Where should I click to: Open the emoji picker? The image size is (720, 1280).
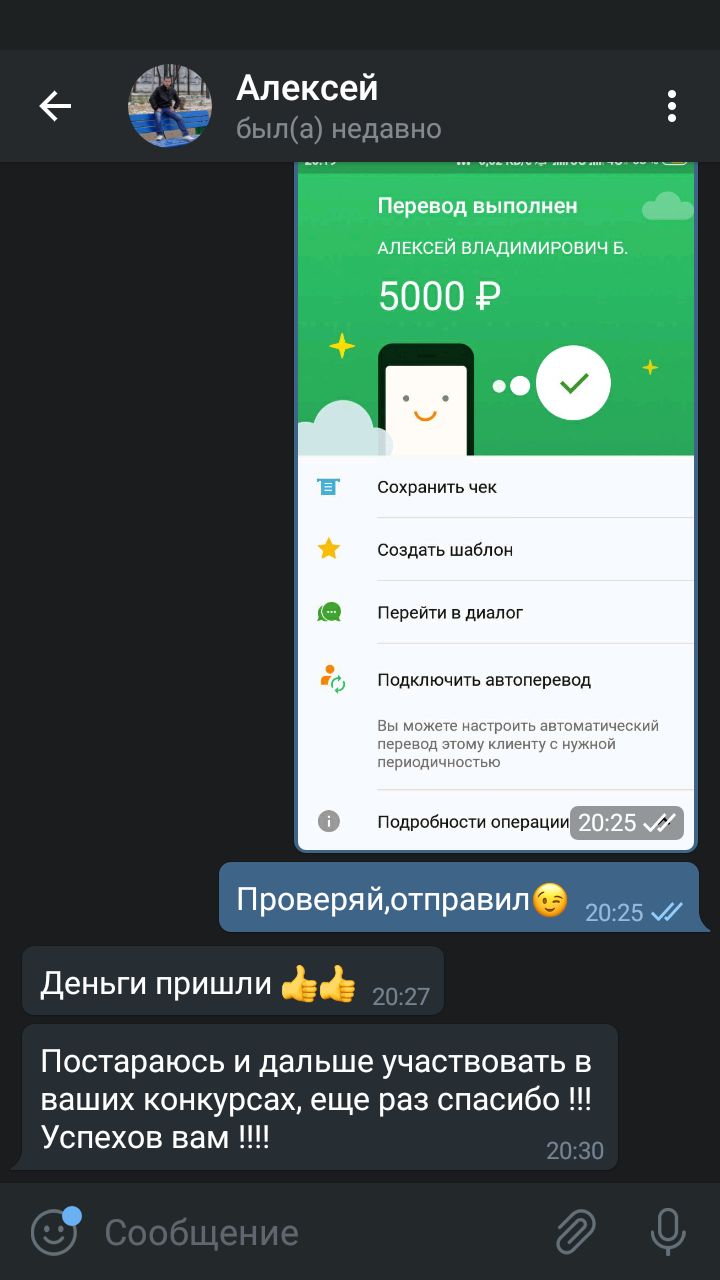54,1232
